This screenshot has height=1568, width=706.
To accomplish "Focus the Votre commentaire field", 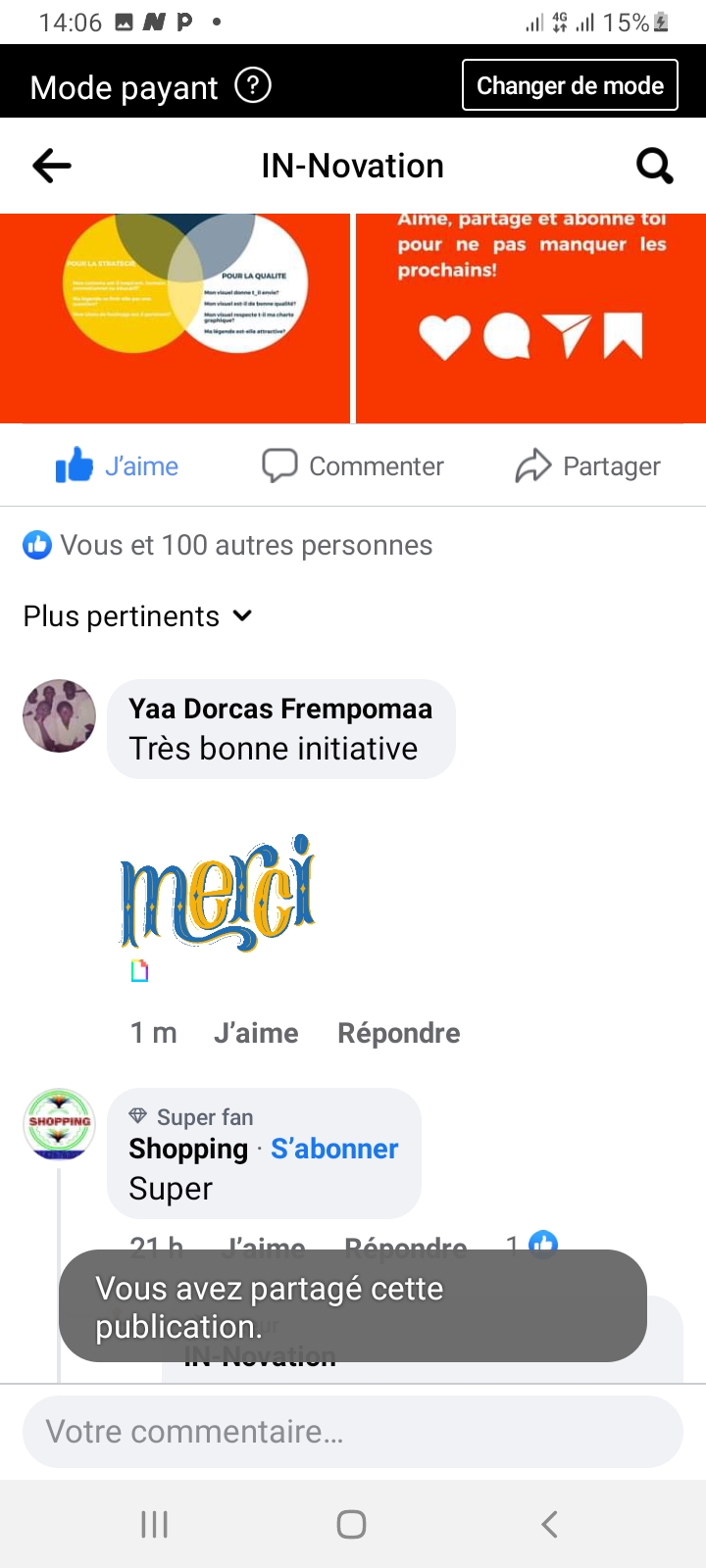I will (x=353, y=1432).
